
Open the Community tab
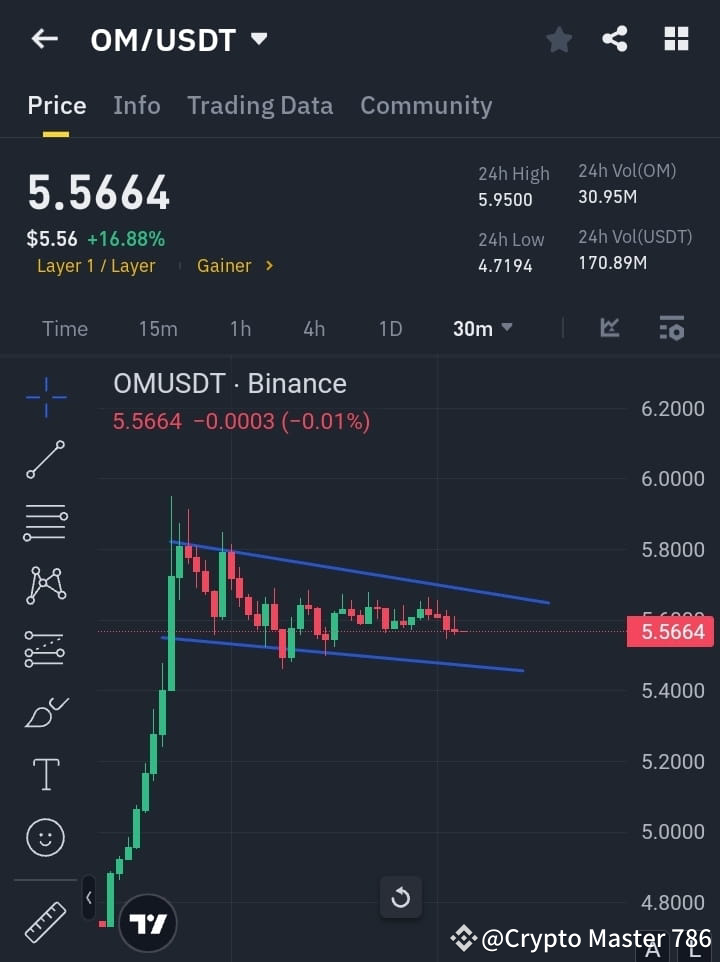(x=426, y=105)
